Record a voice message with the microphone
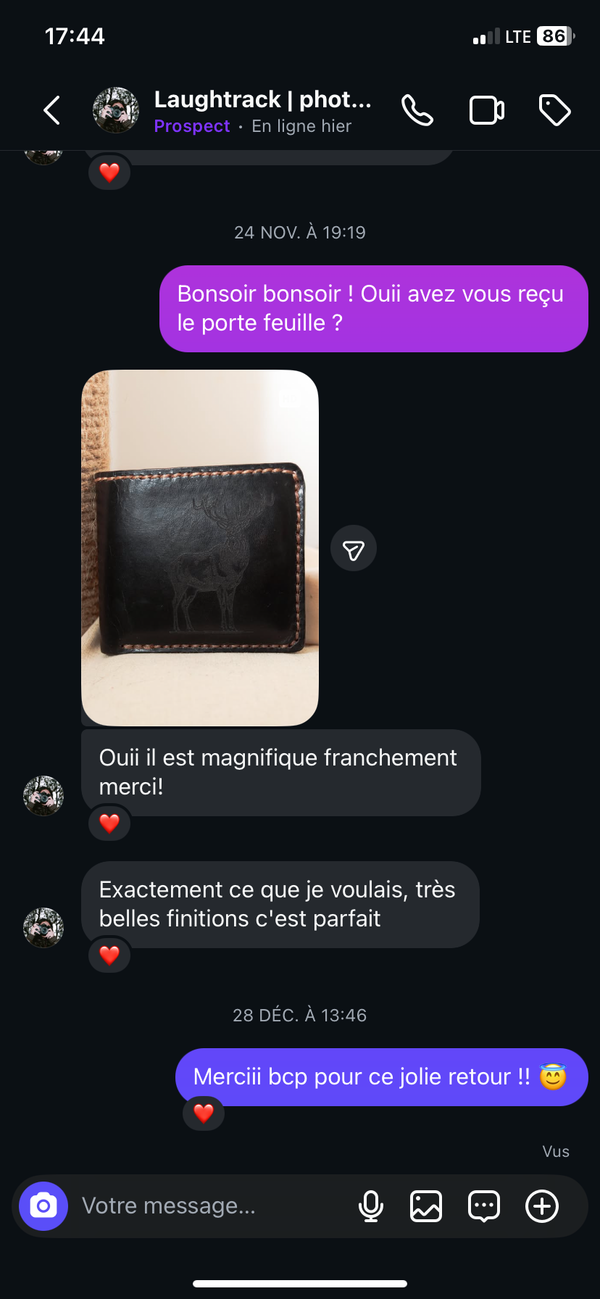Viewport: 600px width, 1299px height. [371, 1206]
